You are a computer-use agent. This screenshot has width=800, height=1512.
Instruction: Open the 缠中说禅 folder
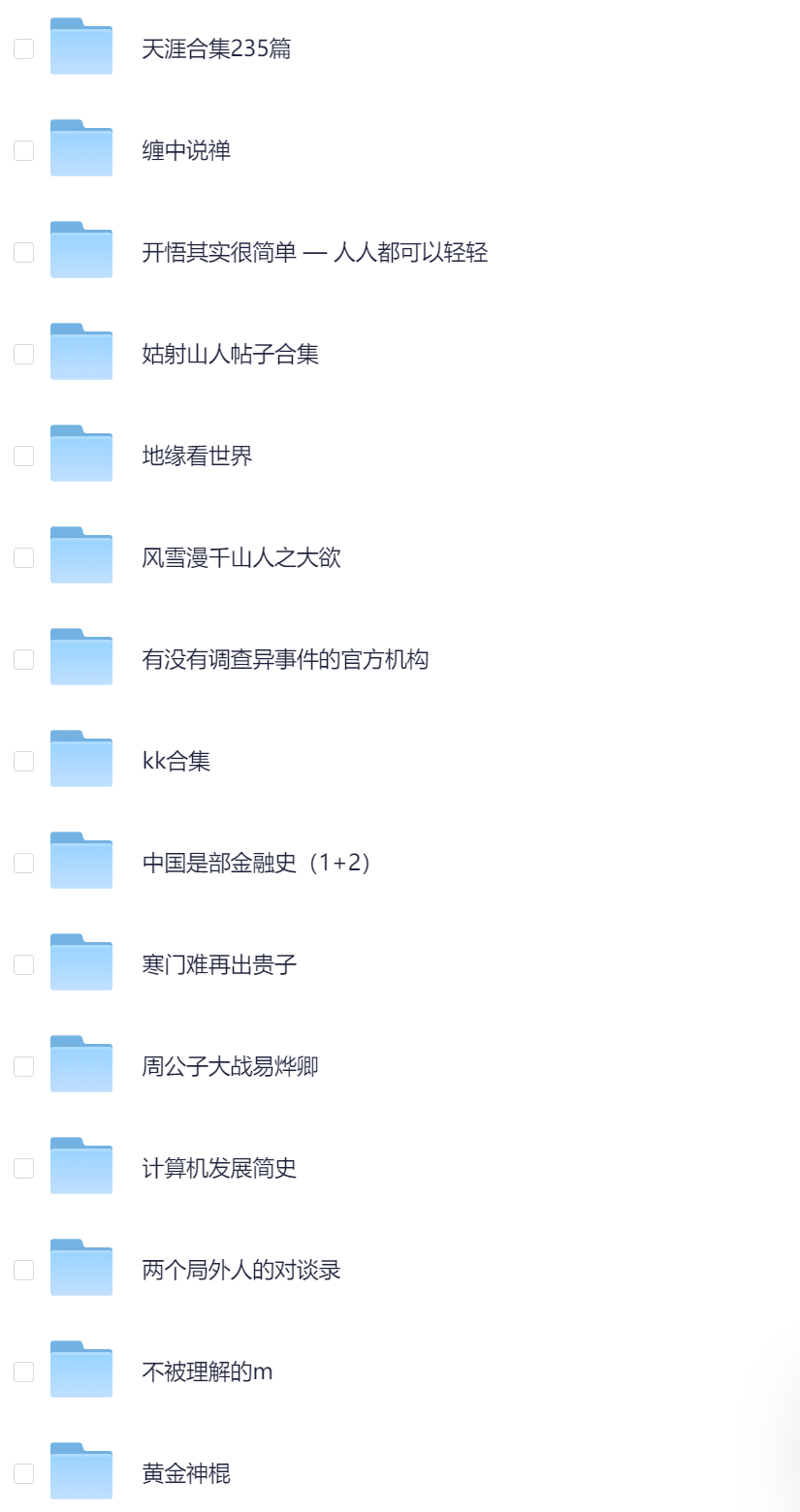[185, 151]
